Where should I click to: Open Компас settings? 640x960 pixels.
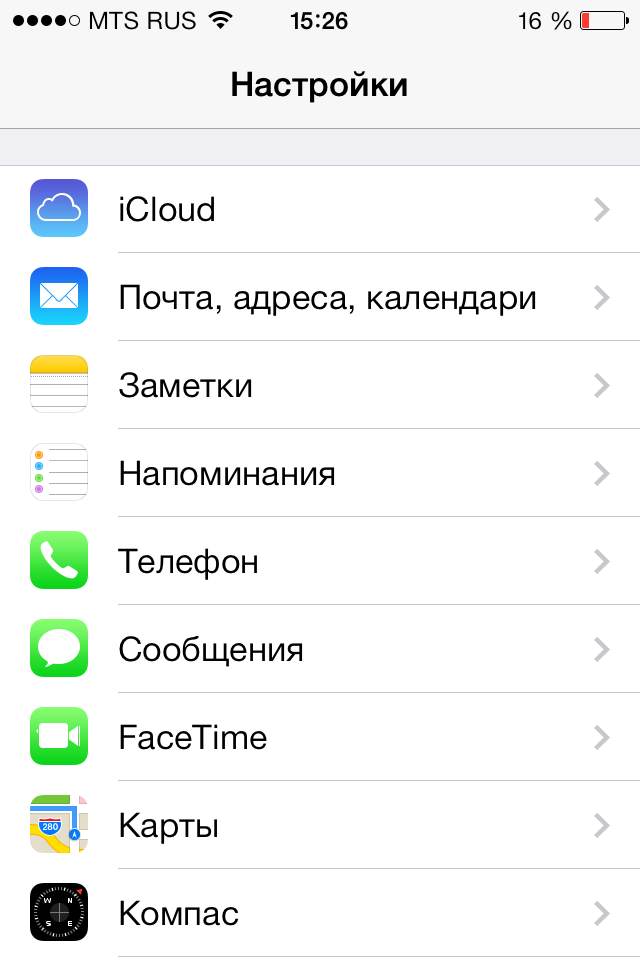(320, 913)
